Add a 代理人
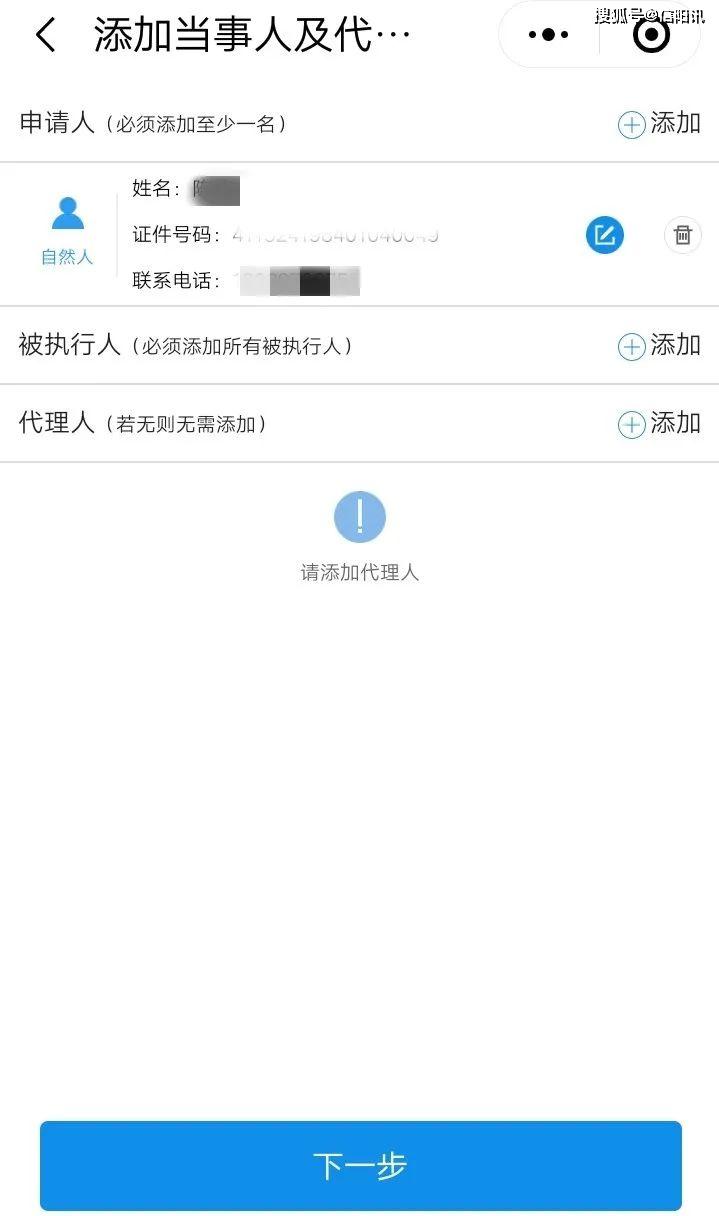 tap(660, 423)
